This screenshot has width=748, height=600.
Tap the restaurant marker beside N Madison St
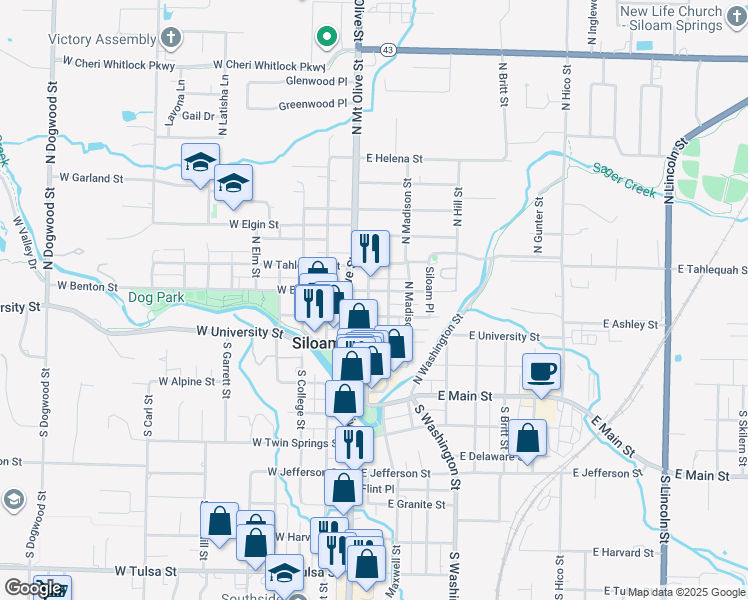point(370,248)
